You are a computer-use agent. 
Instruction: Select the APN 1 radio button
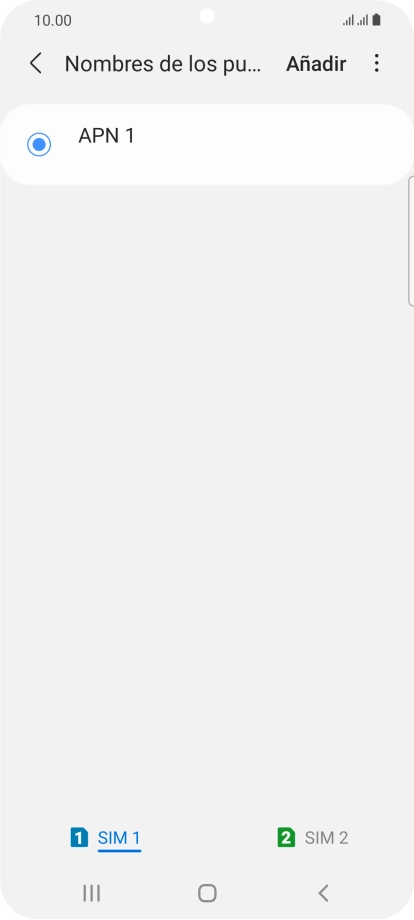[39, 144]
